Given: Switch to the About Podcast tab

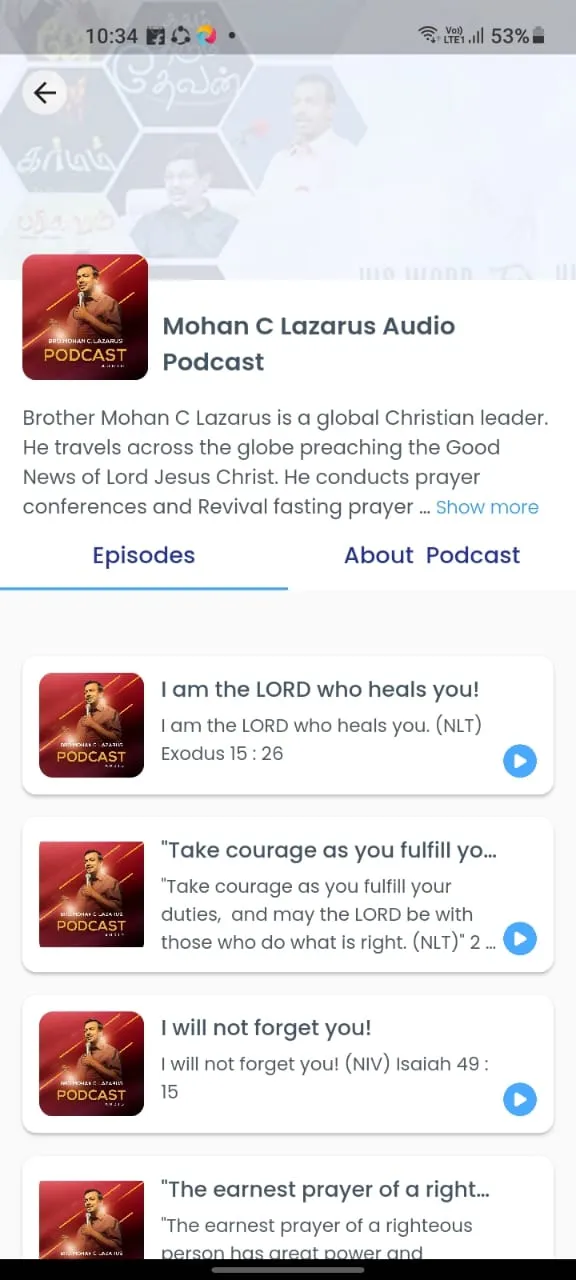Looking at the screenshot, I should [432, 556].
